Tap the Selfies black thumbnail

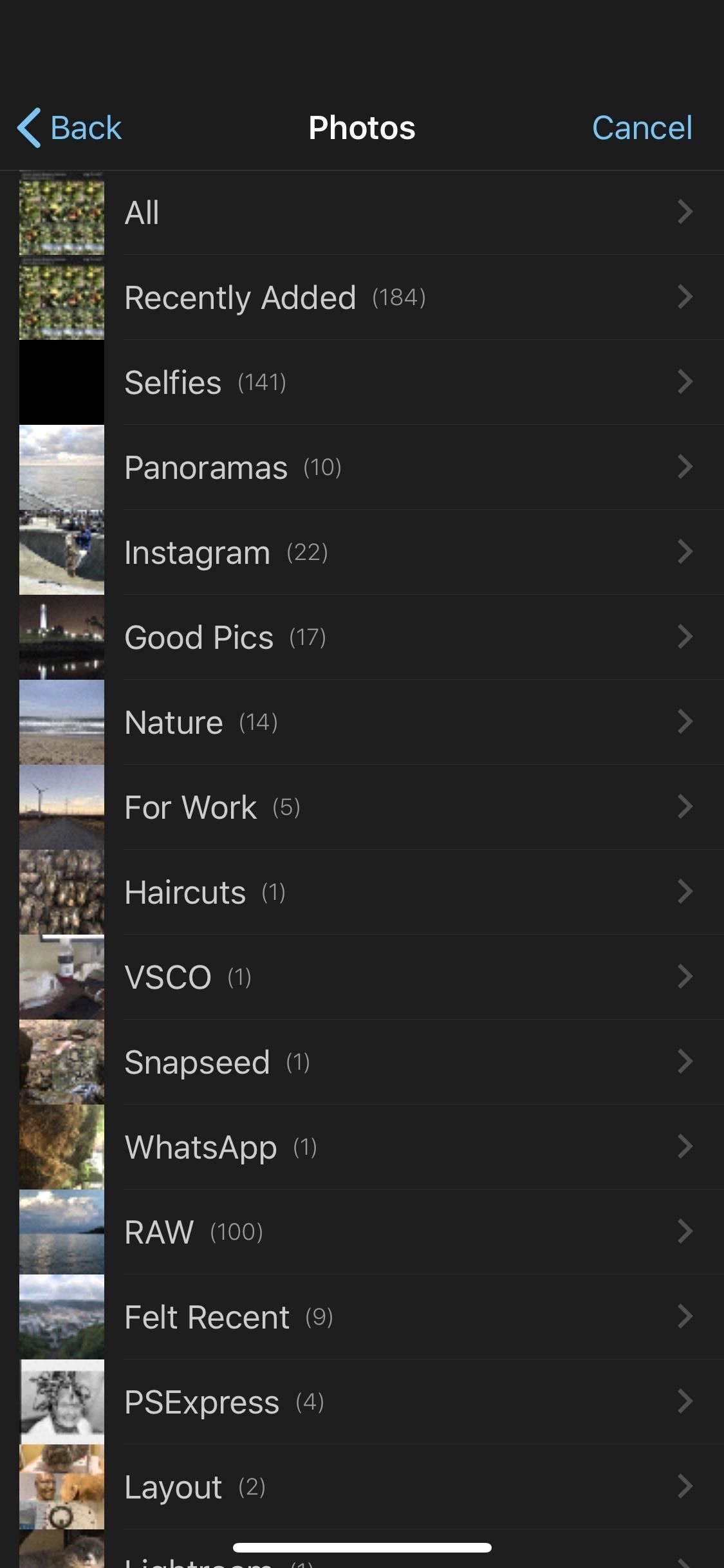point(62,382)
